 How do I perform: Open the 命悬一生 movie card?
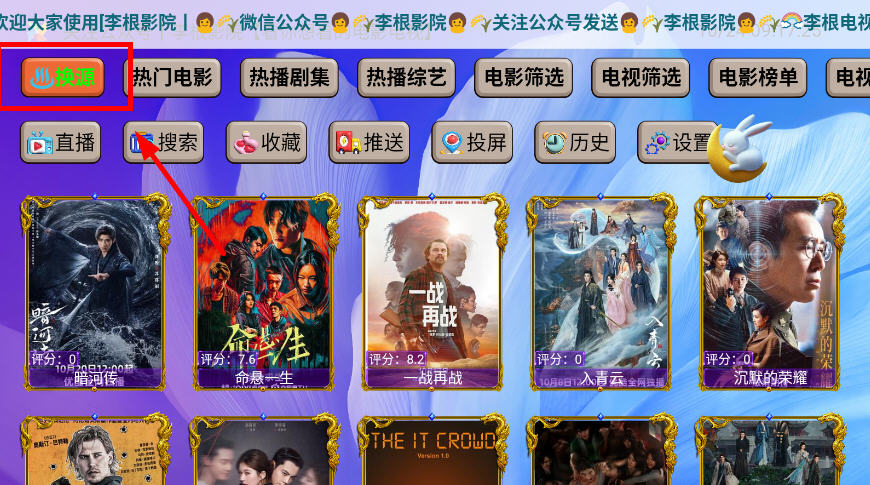coord(264,290)
